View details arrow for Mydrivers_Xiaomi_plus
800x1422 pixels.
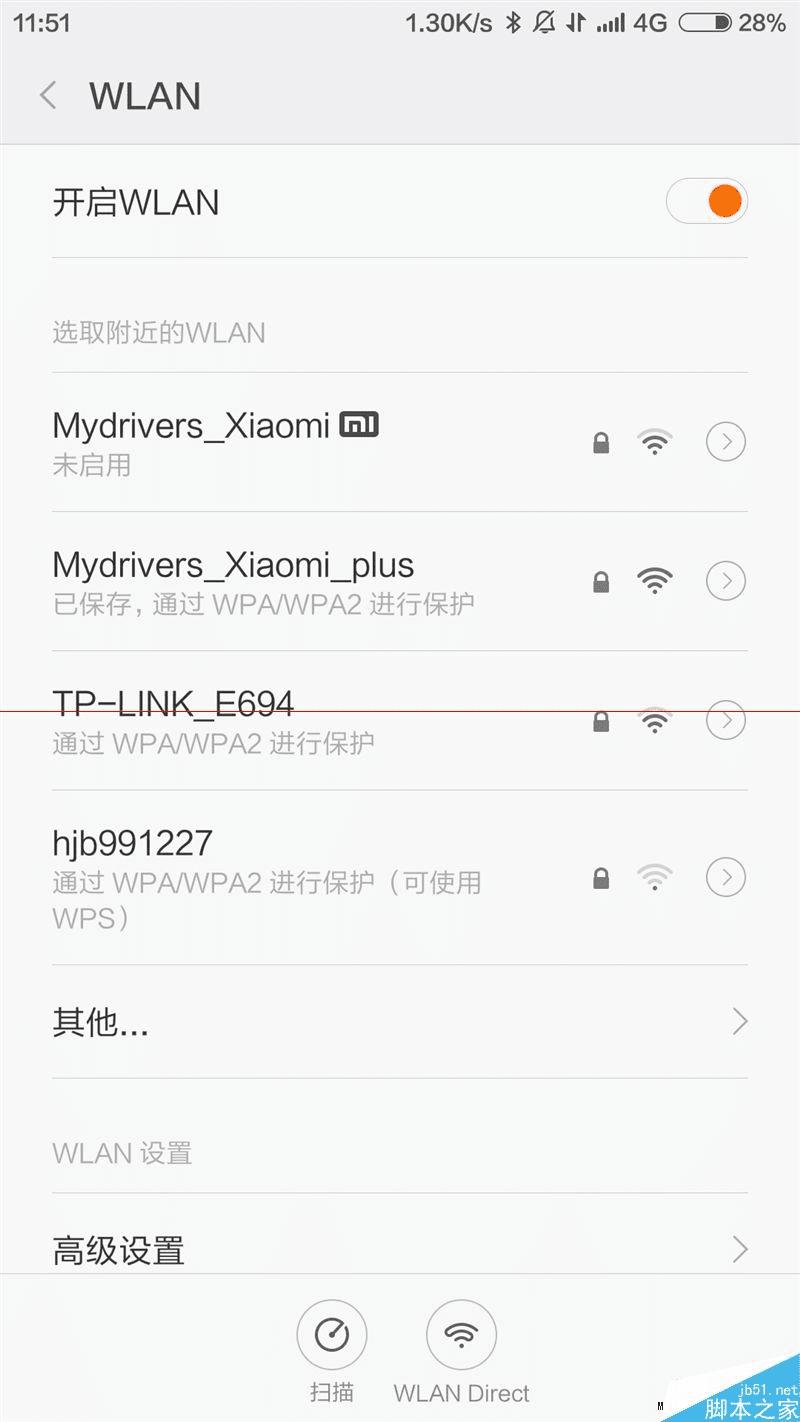(x=726, y=580)
